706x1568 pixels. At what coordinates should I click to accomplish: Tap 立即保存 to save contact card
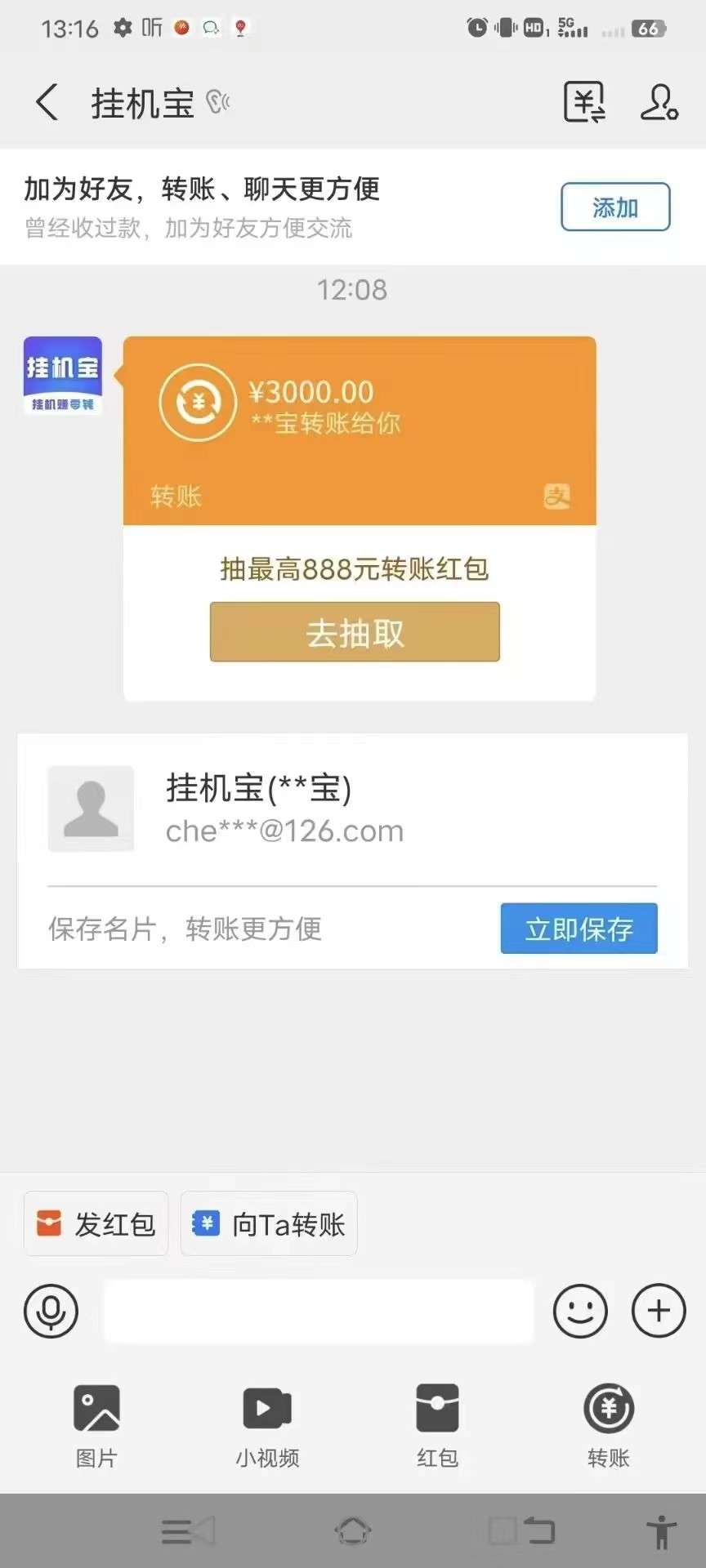click(x=579, y=929)
